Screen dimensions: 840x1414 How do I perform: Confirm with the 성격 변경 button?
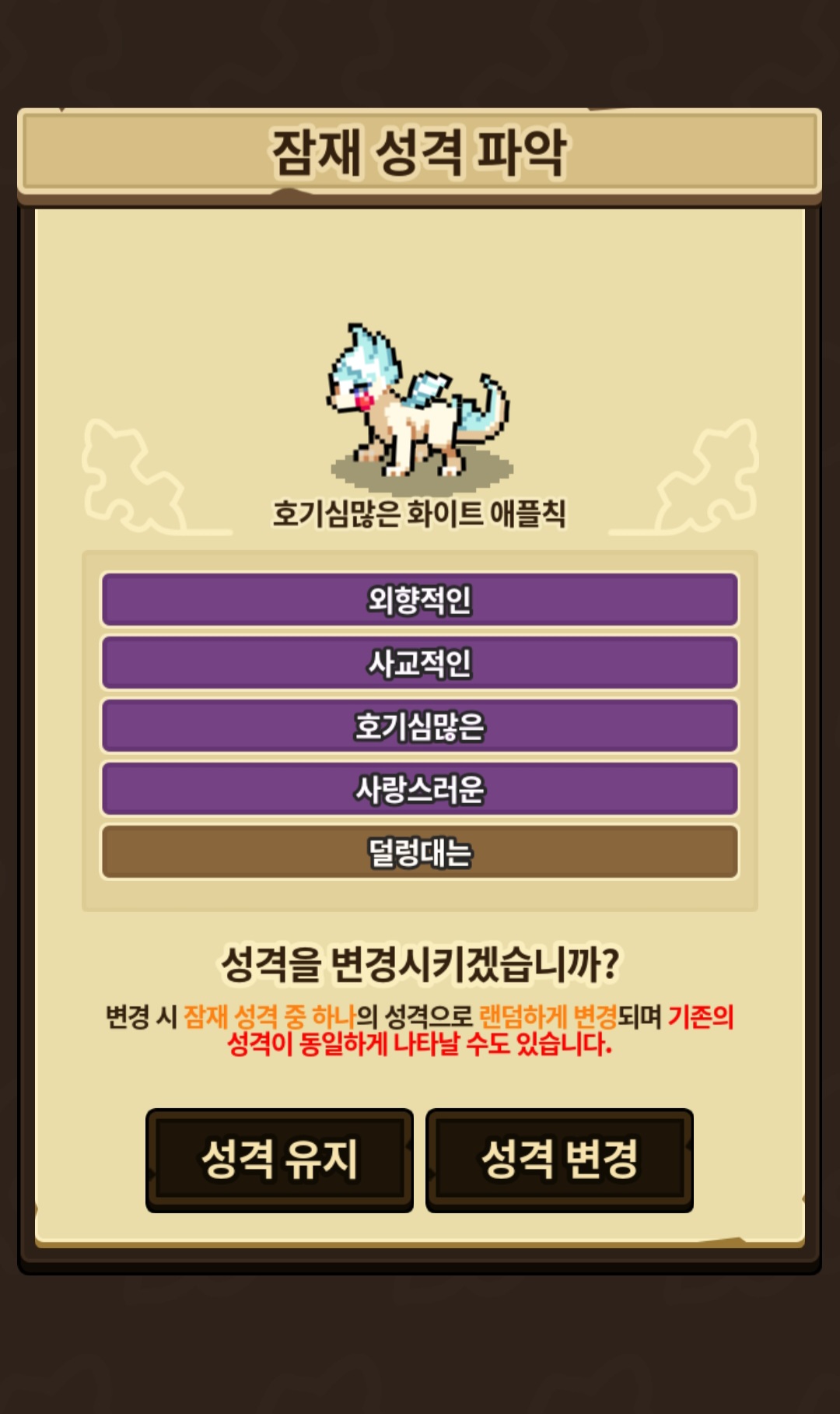click(559, 1160)
